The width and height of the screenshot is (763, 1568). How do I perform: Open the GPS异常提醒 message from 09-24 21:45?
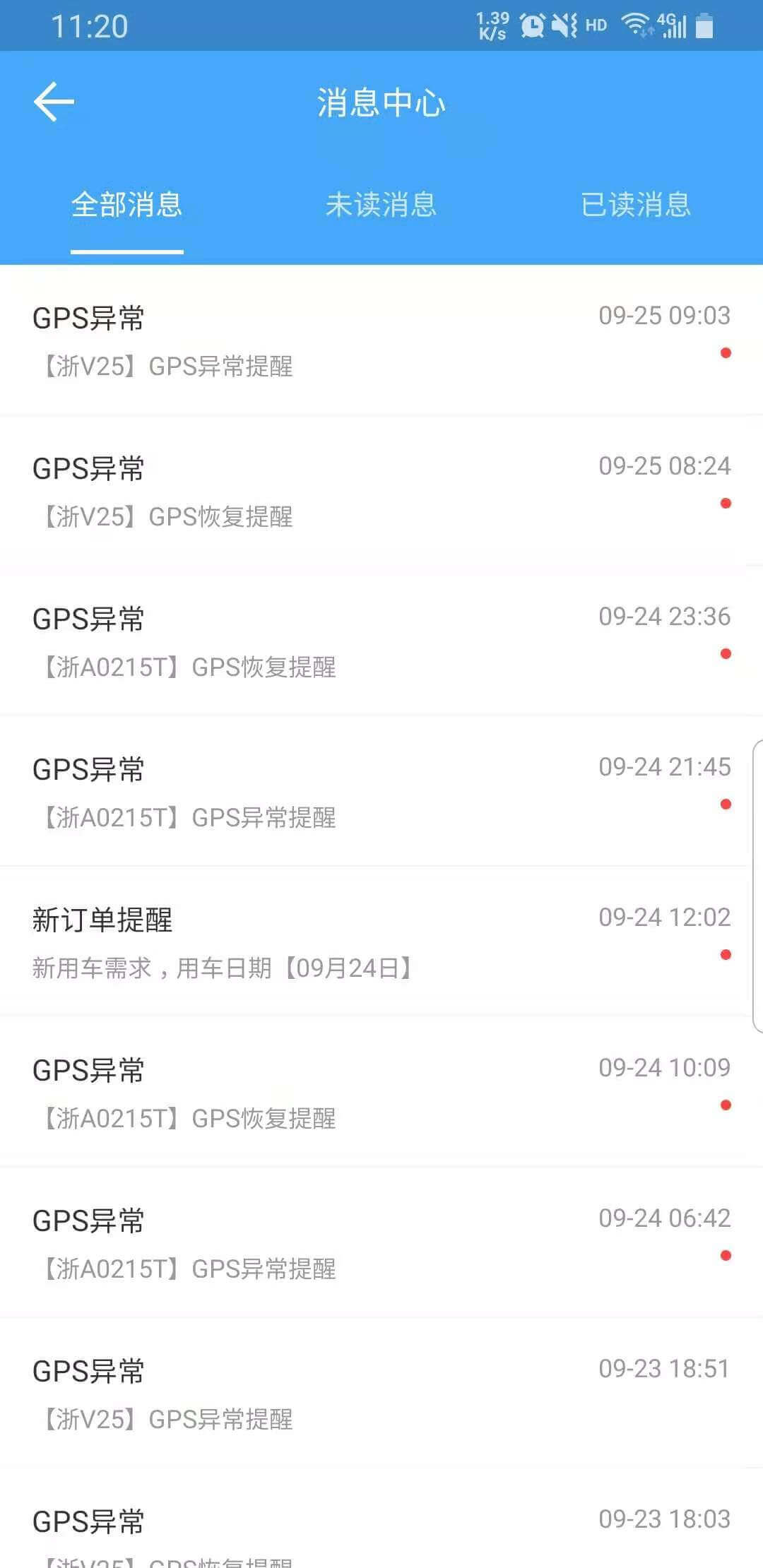click(x=381, y=792)
